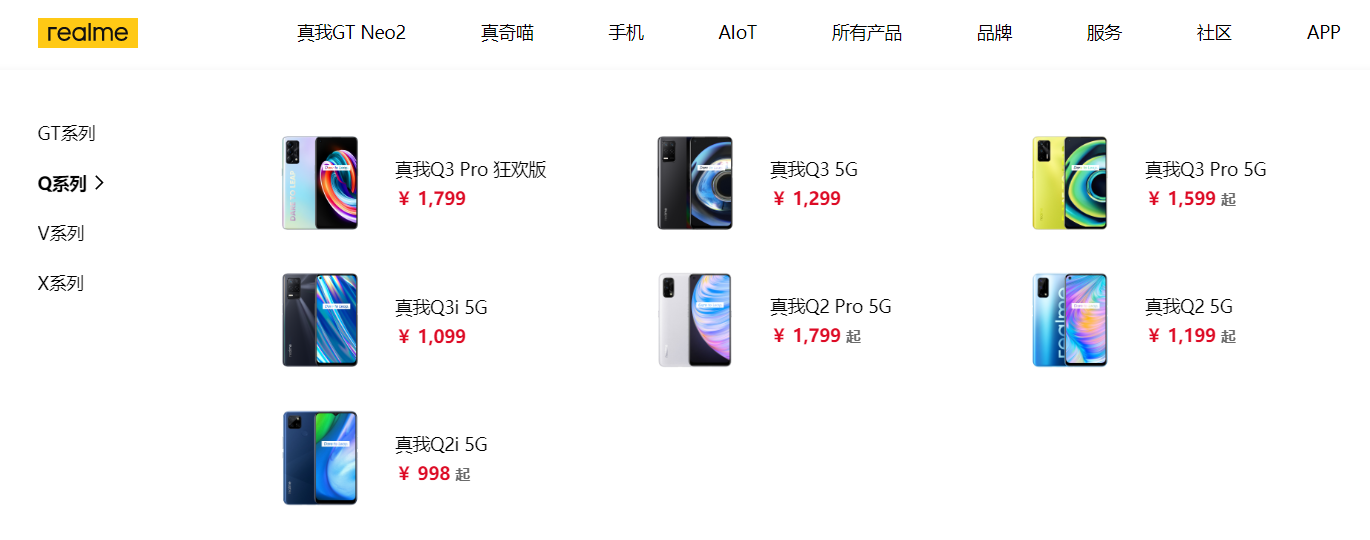The image size is (1370, 540).
Task: Open 真我GT Neo2 in top navigation
Action: [351, 33]
